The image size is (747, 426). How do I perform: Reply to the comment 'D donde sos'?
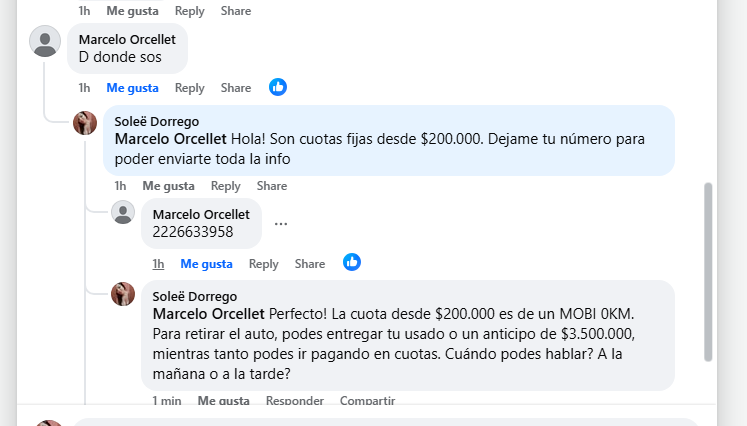coord(189,88)
